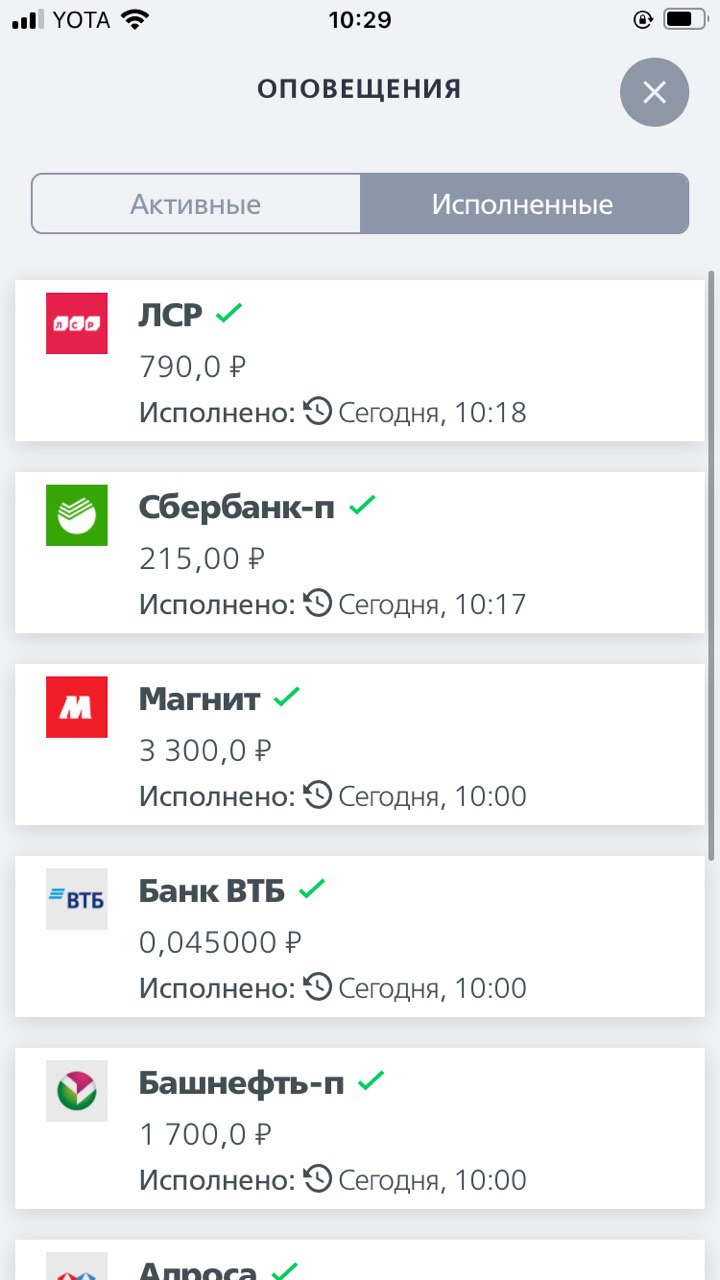Open the Магнит alert card
This screenshot has height=1280, width=720.
[x=360, y=745]
